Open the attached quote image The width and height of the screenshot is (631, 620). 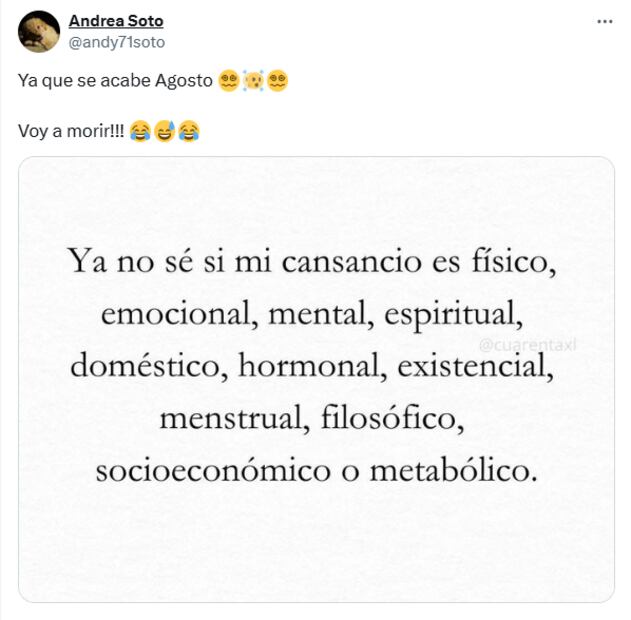(x=316, y=380)
